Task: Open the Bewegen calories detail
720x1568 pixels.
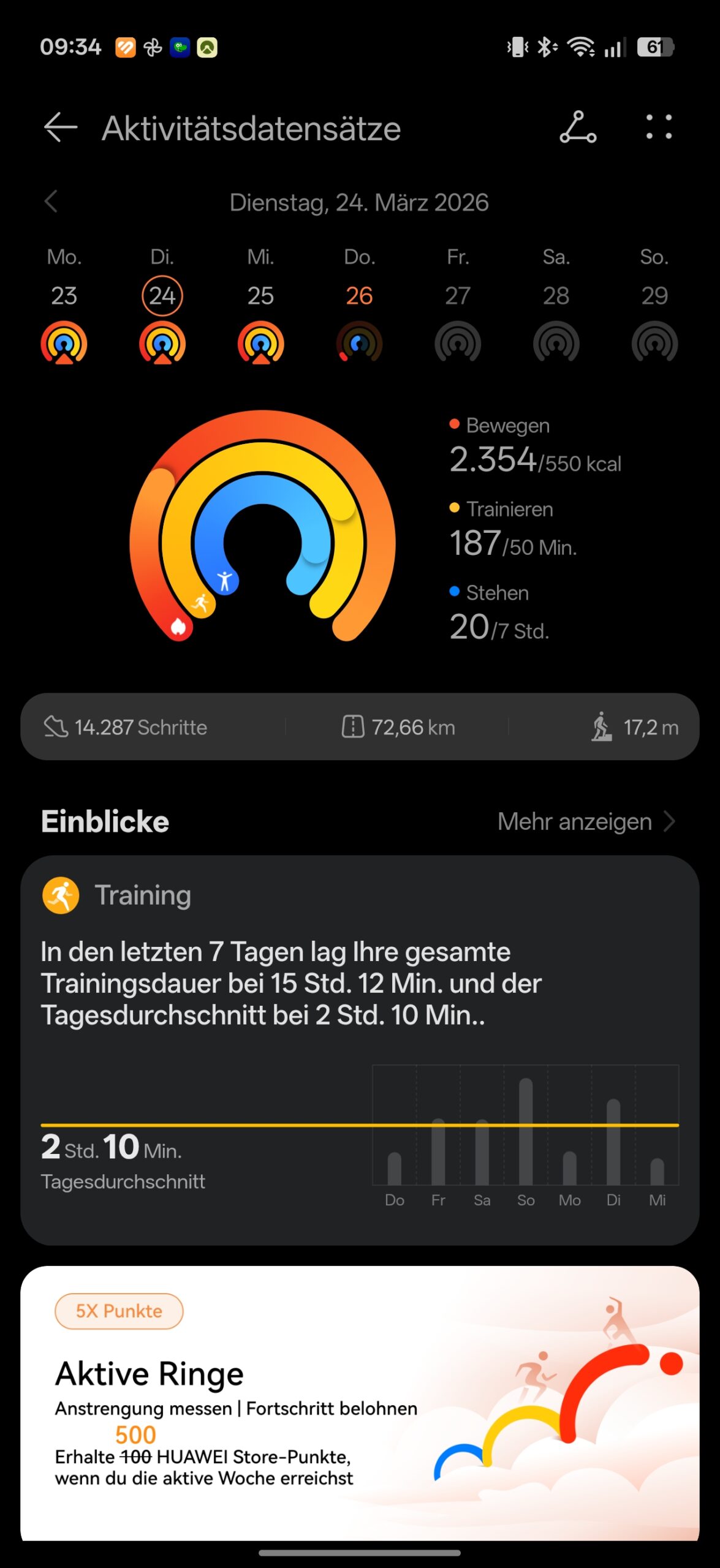Action: (x=535, y=451)
